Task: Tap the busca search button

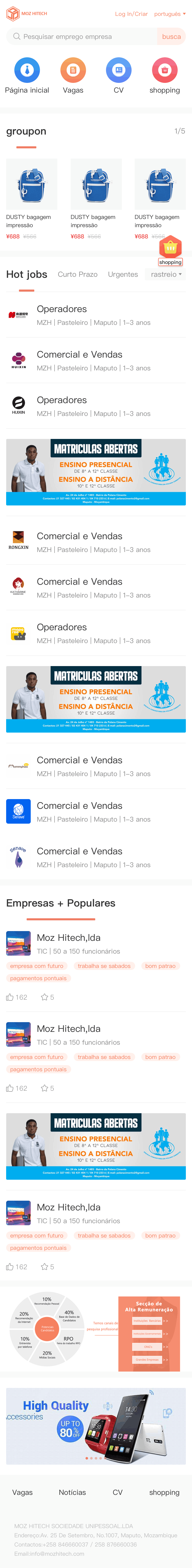Action: point(171,37)
